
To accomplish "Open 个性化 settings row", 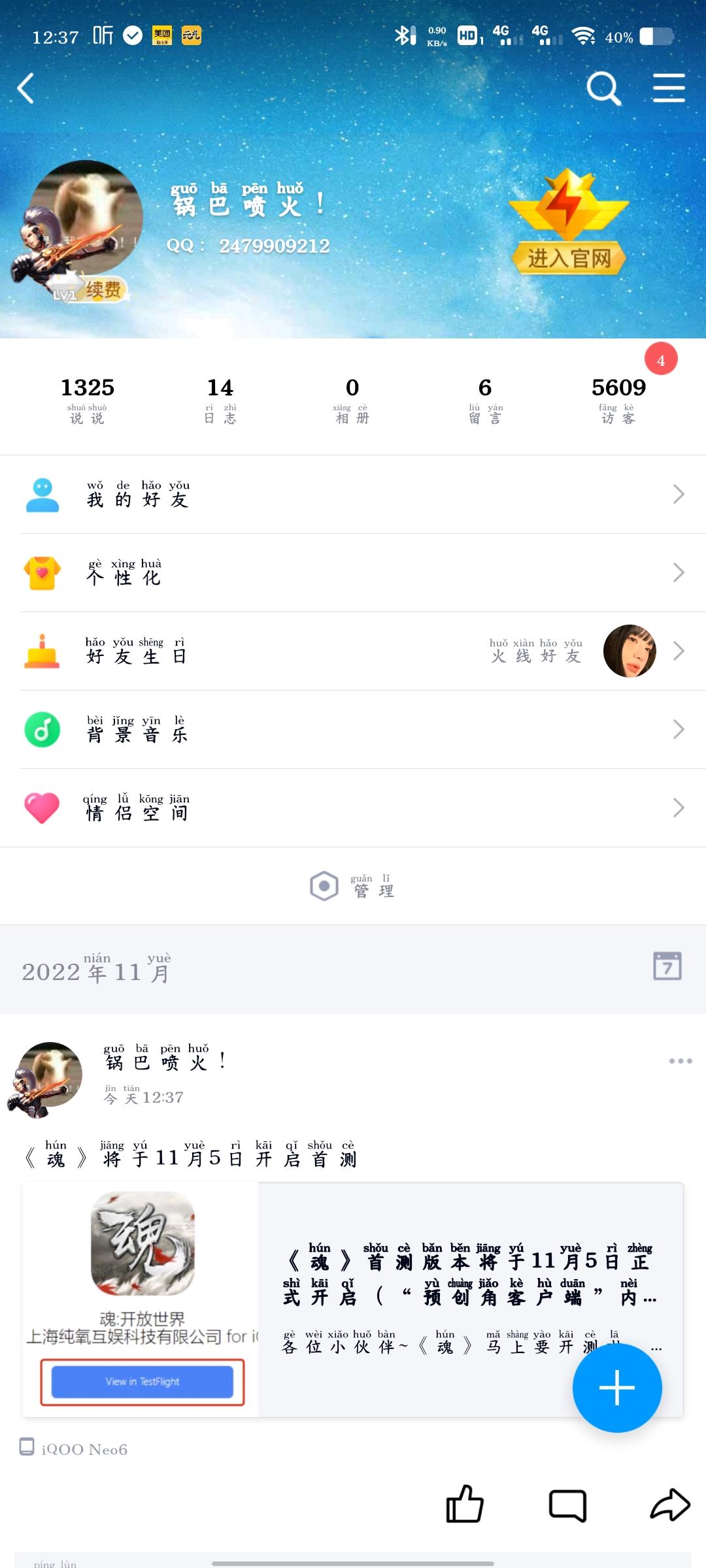I will pyautogui.click(x=353, y=573).
